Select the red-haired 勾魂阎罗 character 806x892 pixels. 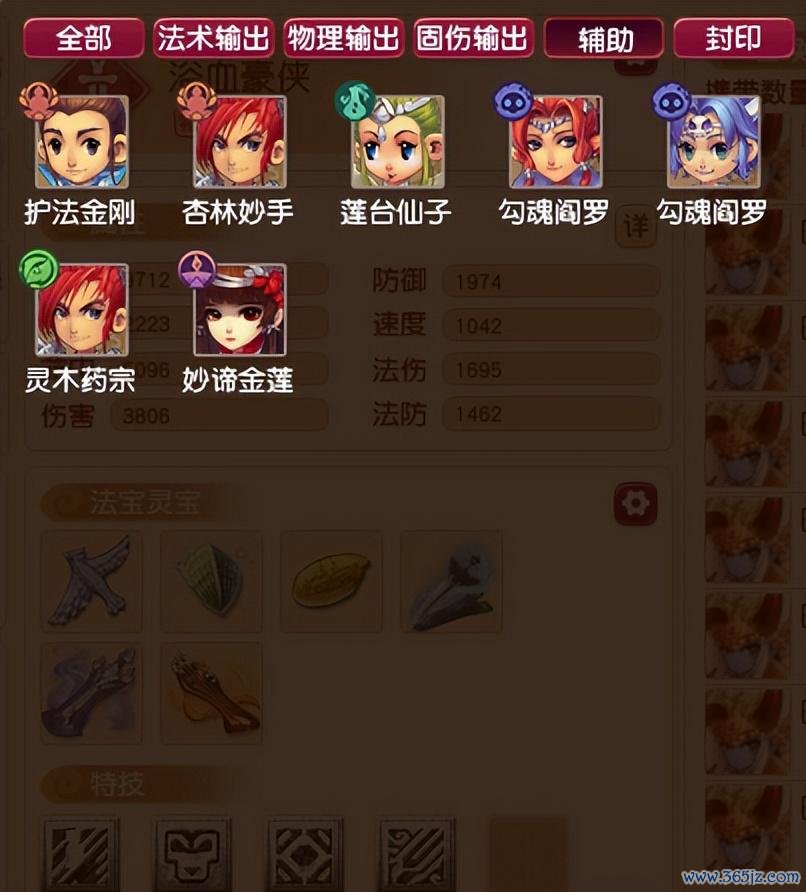tap(555, 142)
